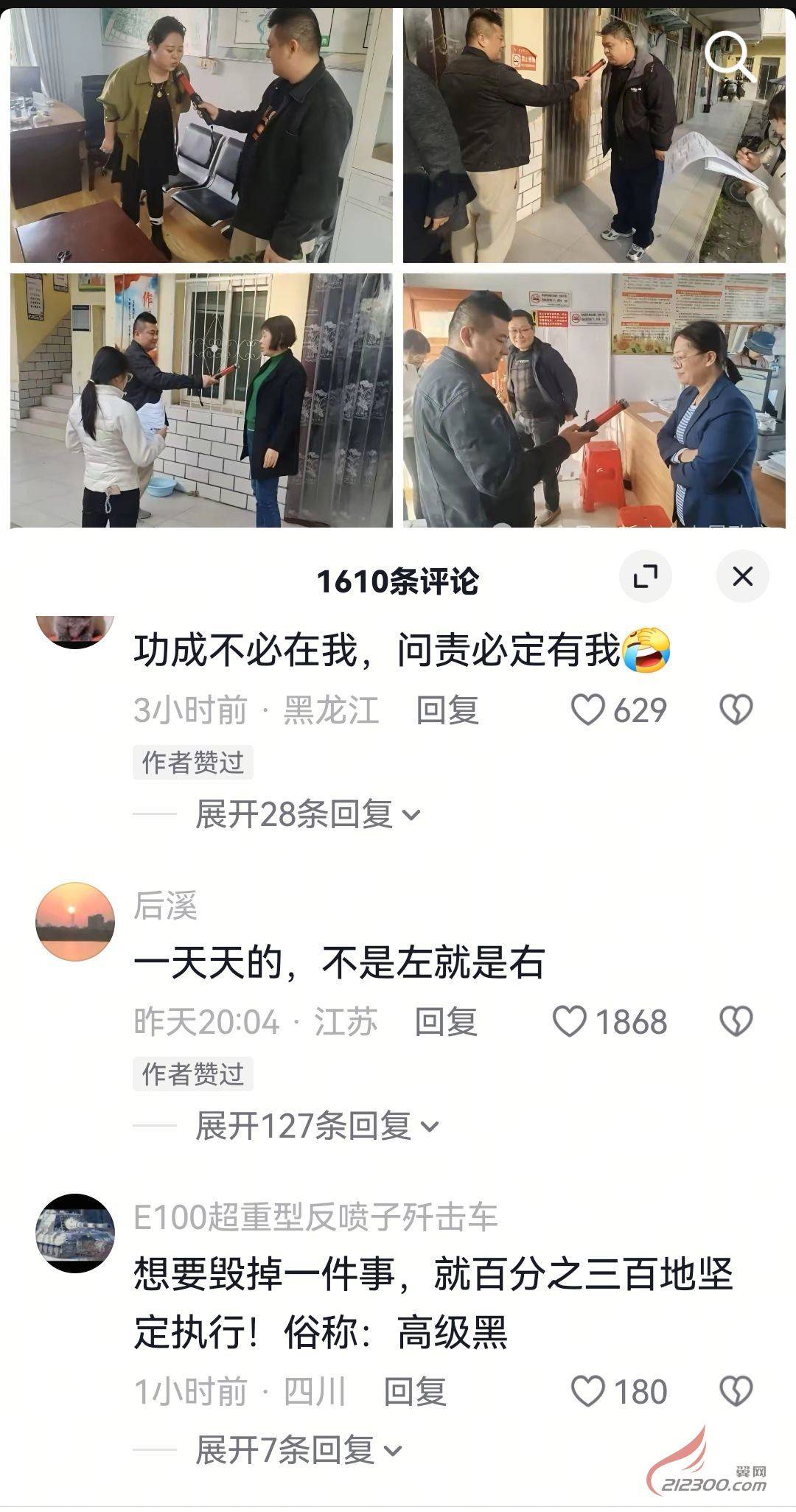Image resolution: width=796 pixels, height=1512 pixels.
Task: Dislike the comment from 黑龙江
Action: pyautogui.click(x=736, y=710)
